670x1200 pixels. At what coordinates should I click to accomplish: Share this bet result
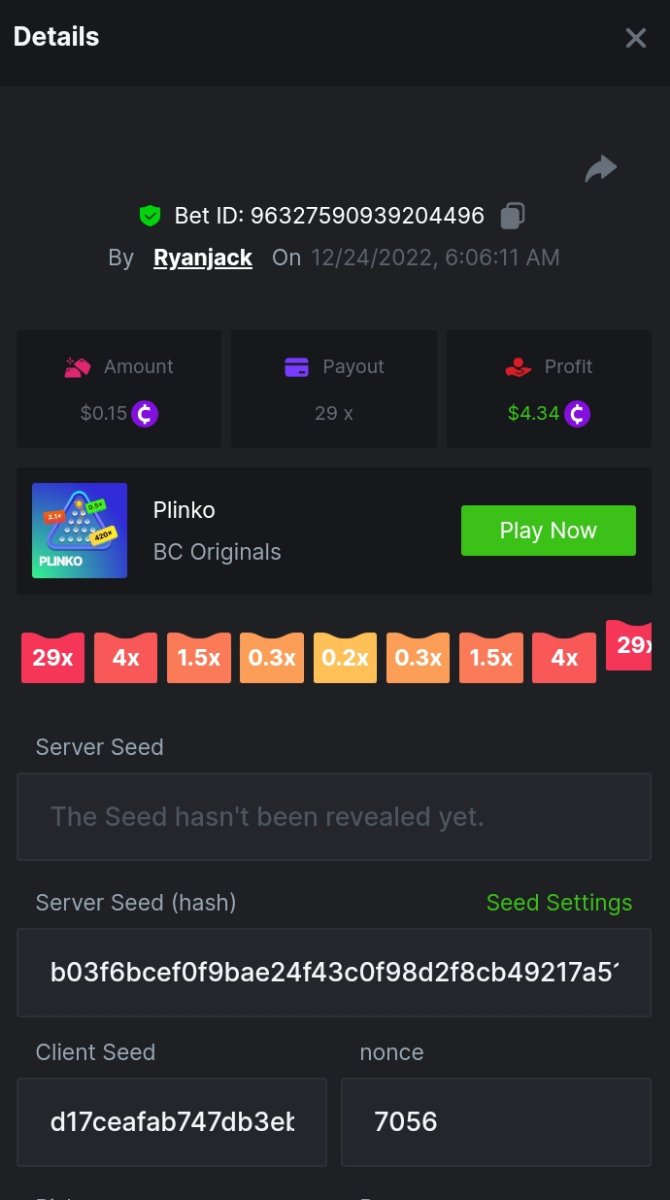pos(601,169)
